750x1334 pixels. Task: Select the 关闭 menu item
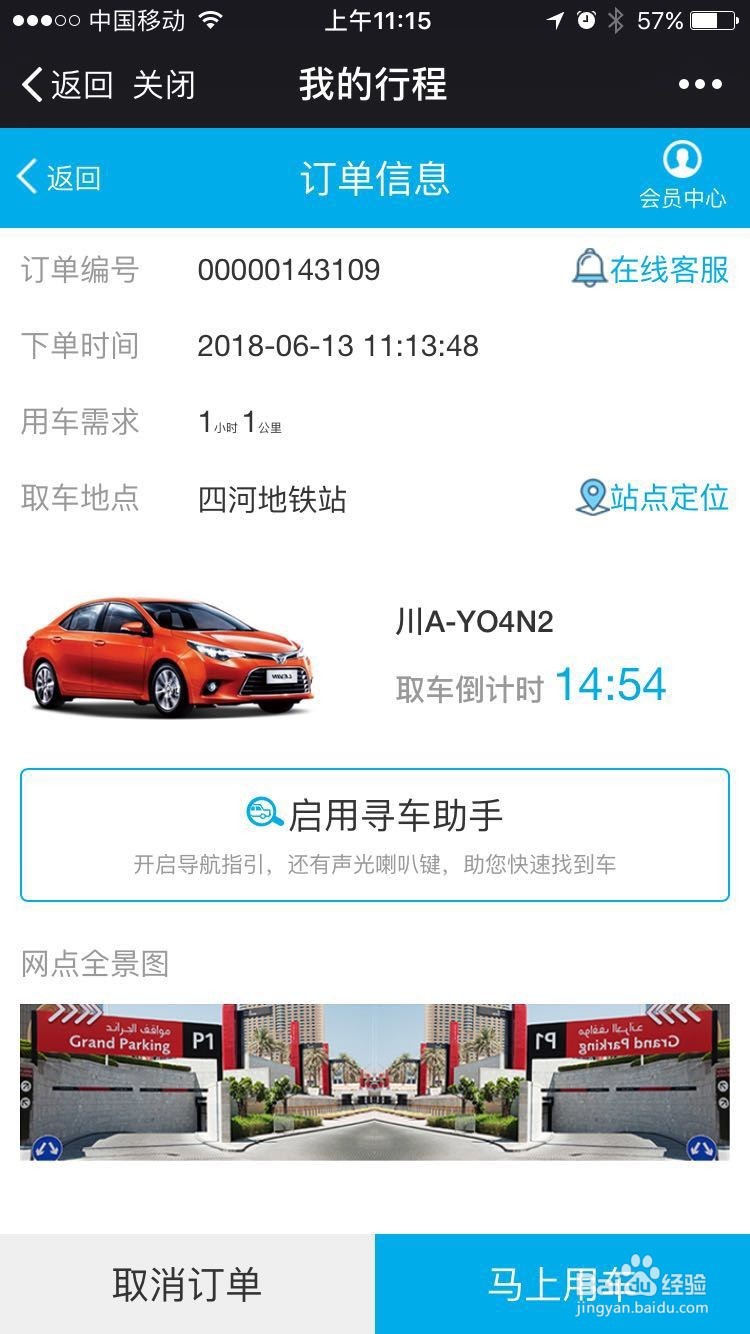click(163, 85)
